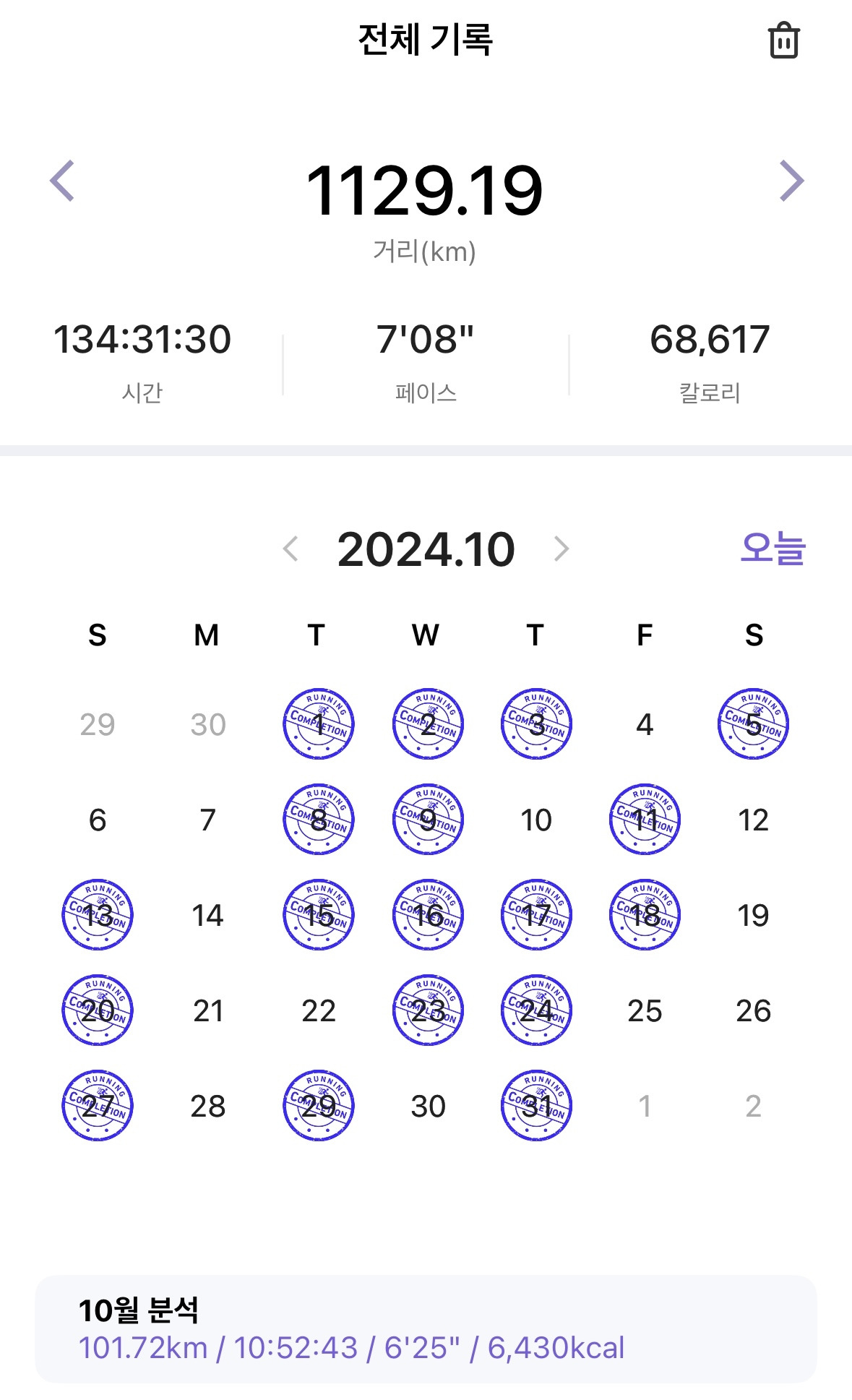Go to the previous total-distance stat
The image size is (852, 1400).
point(62,181)
